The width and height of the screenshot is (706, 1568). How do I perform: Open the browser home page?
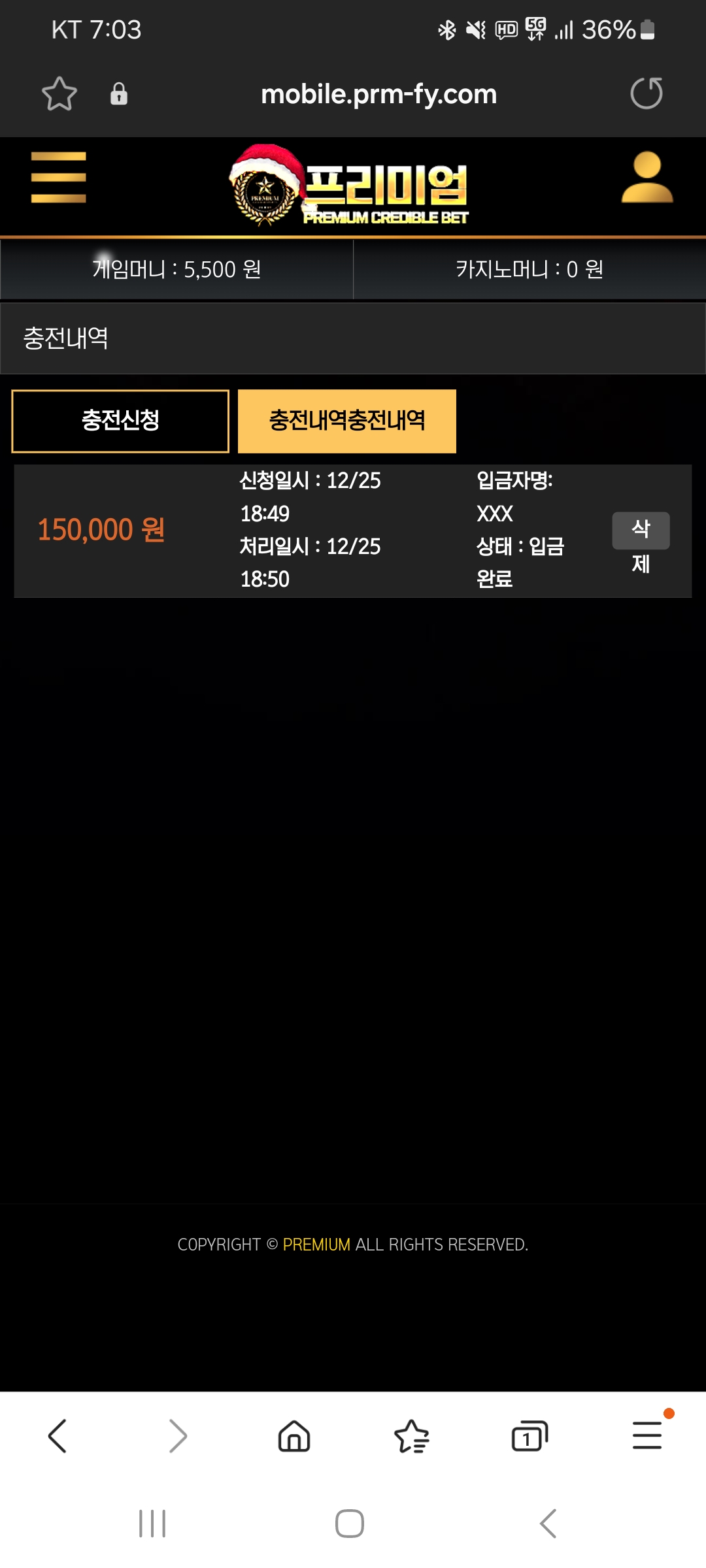pos(294,1436)
